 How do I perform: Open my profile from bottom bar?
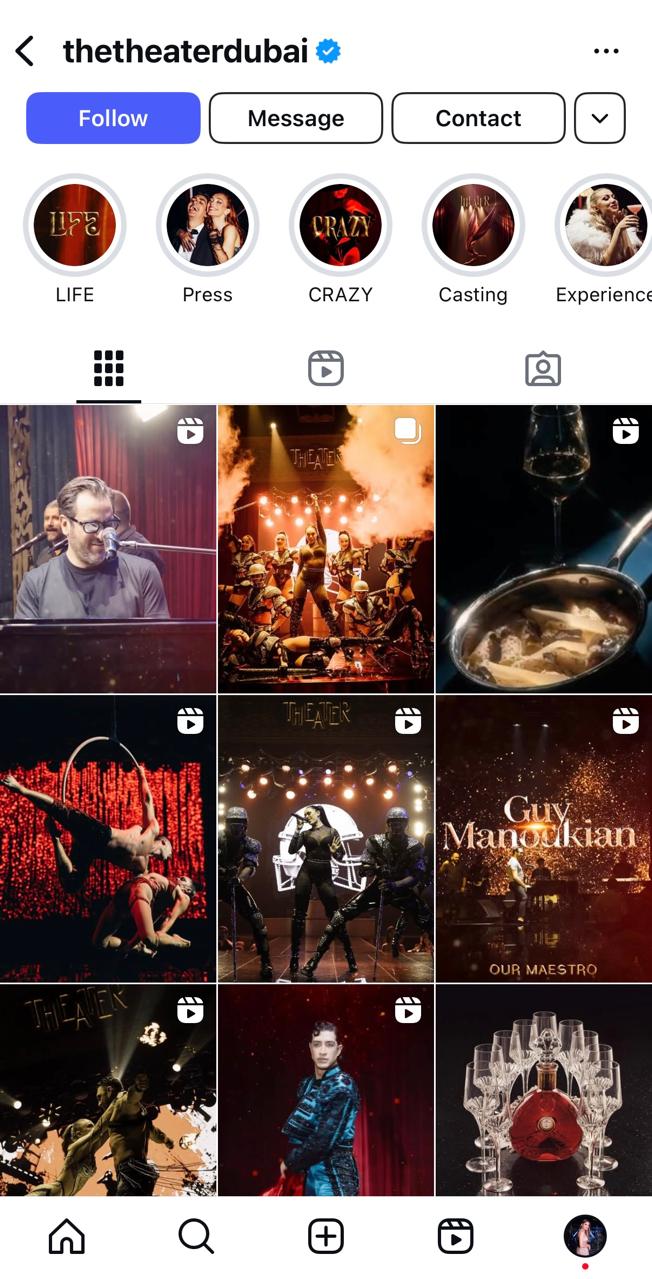pyautogui.click(x=585, y=1237)
